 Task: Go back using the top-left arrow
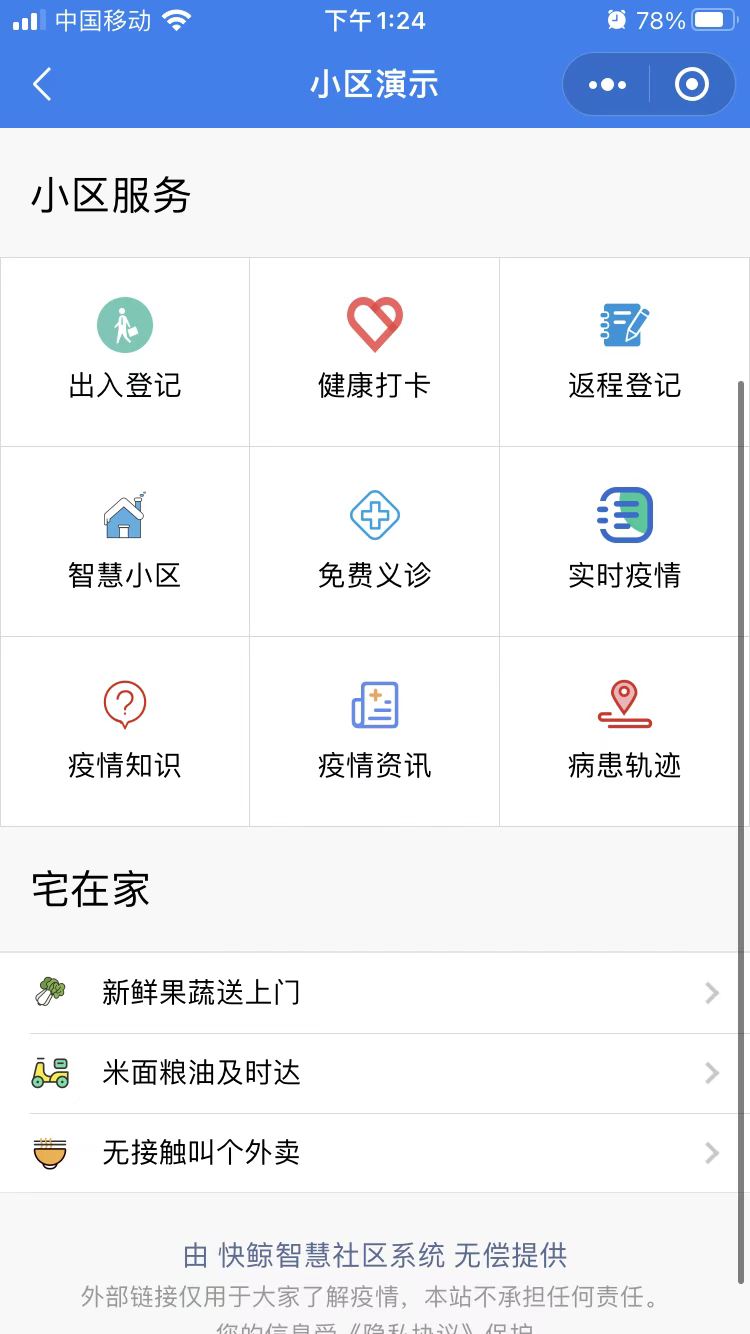click(x=42, y=85)
